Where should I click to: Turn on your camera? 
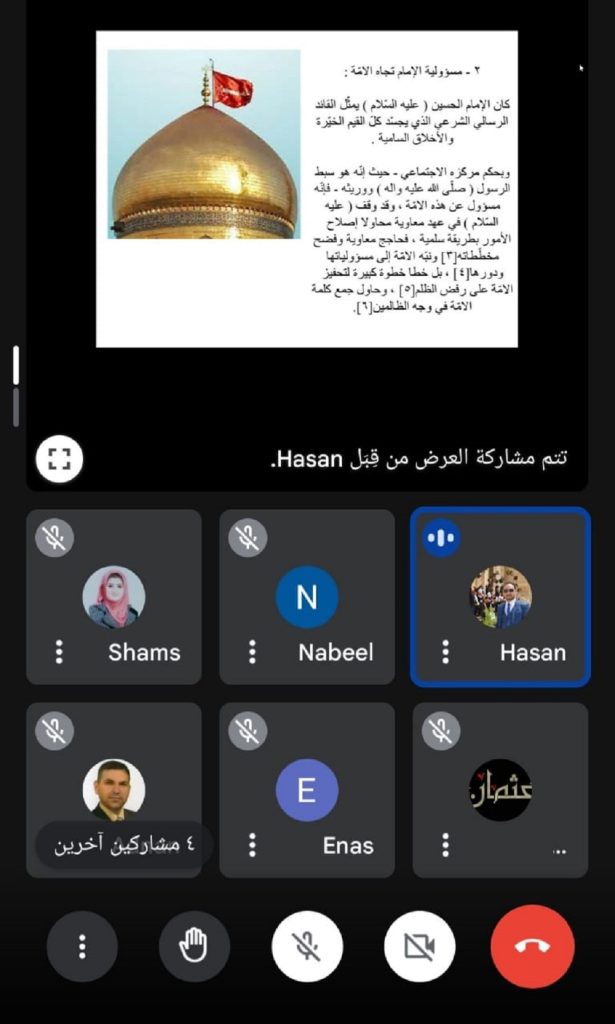419,946
